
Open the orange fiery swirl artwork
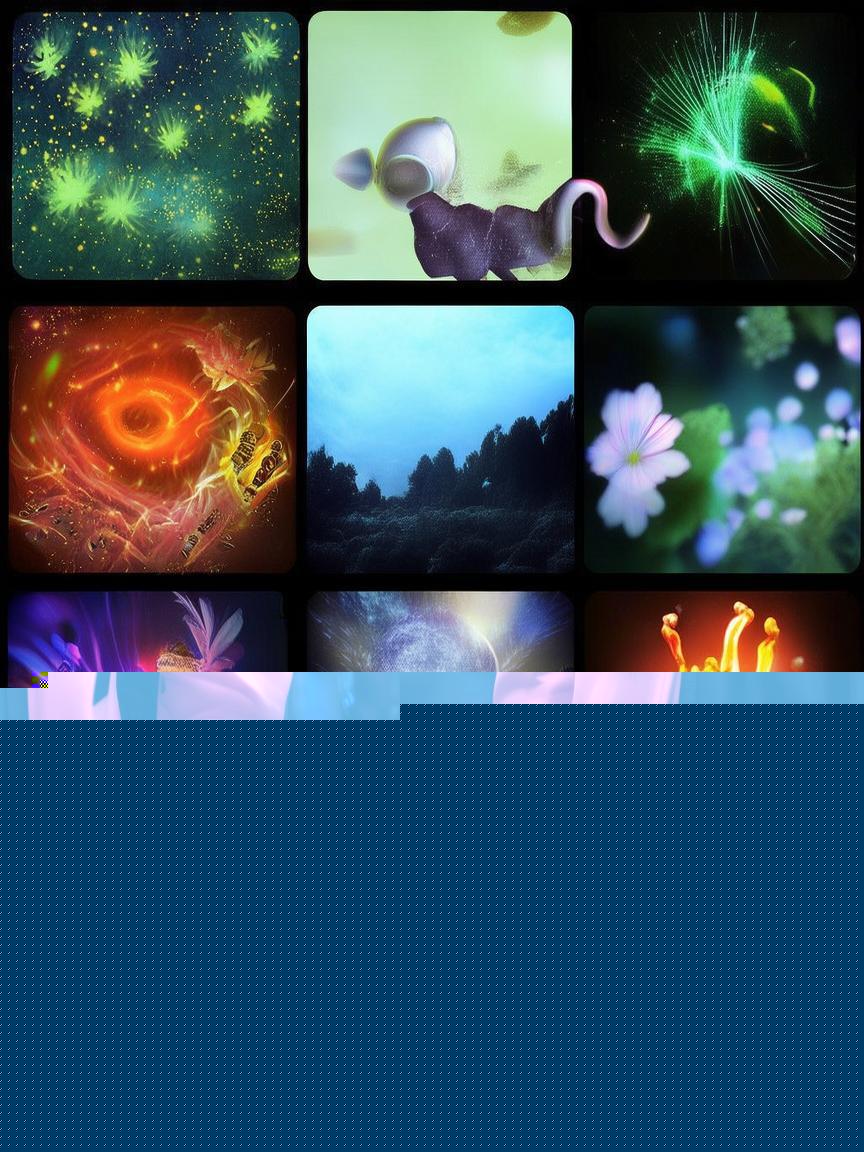pyautogui.click(x=152, y=439)
